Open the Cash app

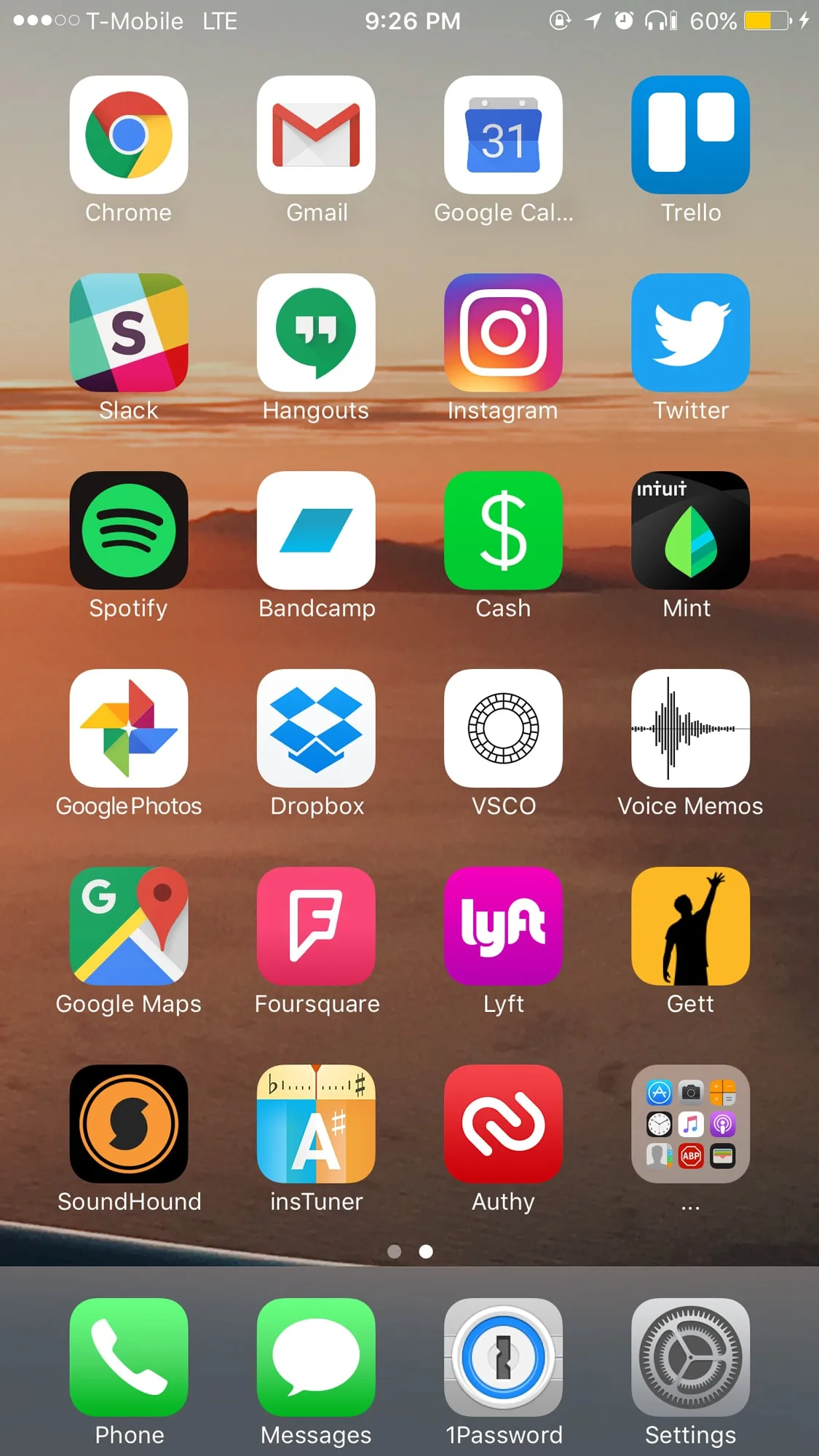pyautogui.click(x=503, y=531)
